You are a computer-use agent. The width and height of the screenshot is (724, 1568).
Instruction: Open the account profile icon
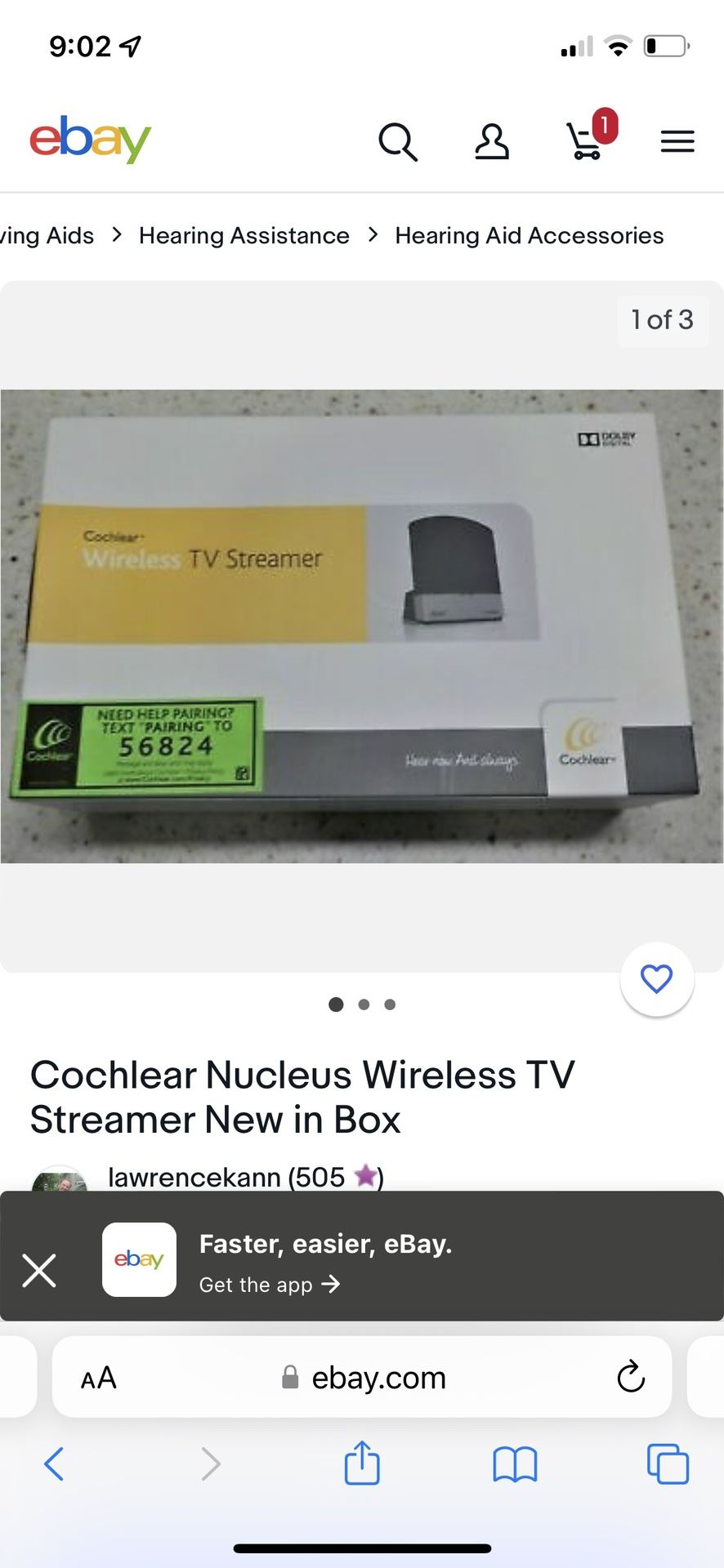tap(492, 142)
